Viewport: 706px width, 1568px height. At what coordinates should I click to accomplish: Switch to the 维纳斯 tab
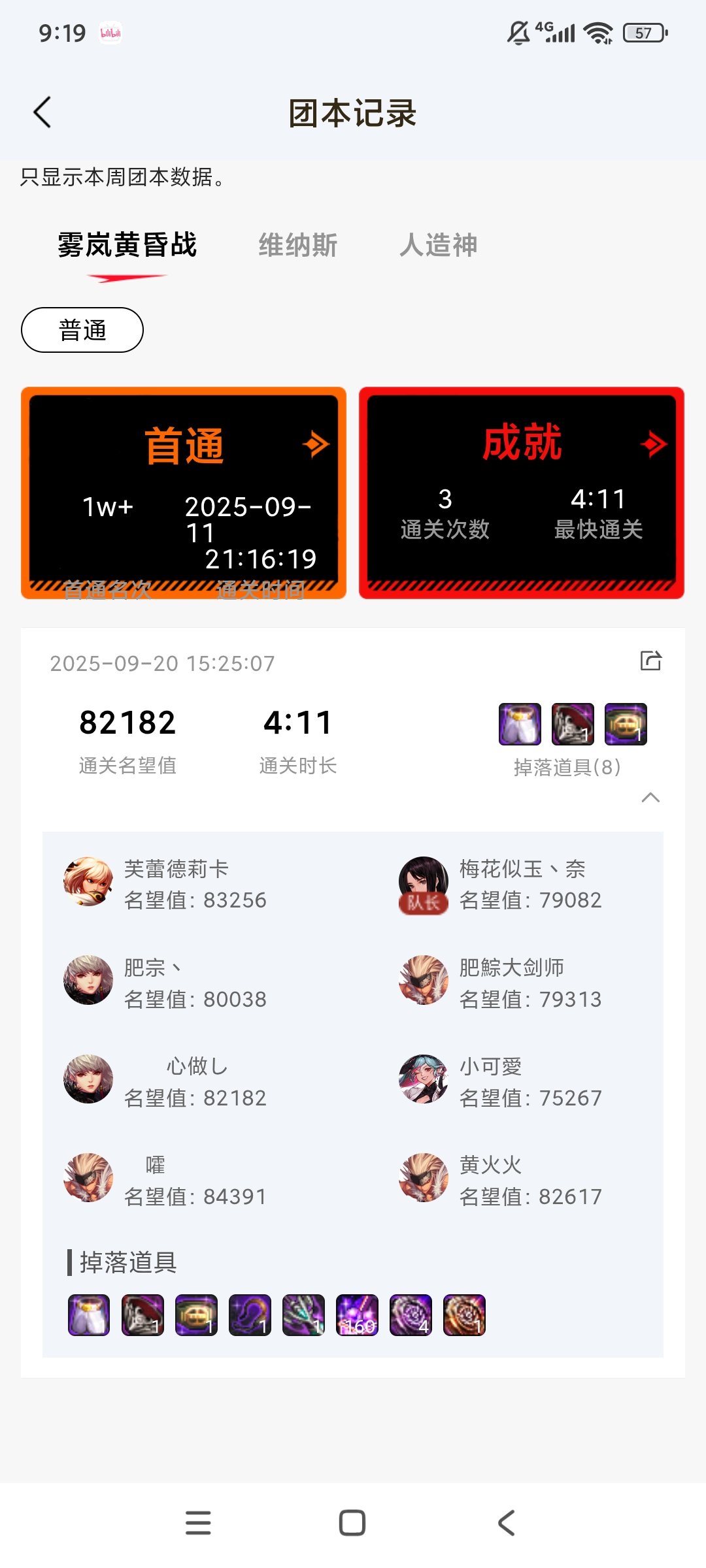pyautogui.click(x=297, y=246)
